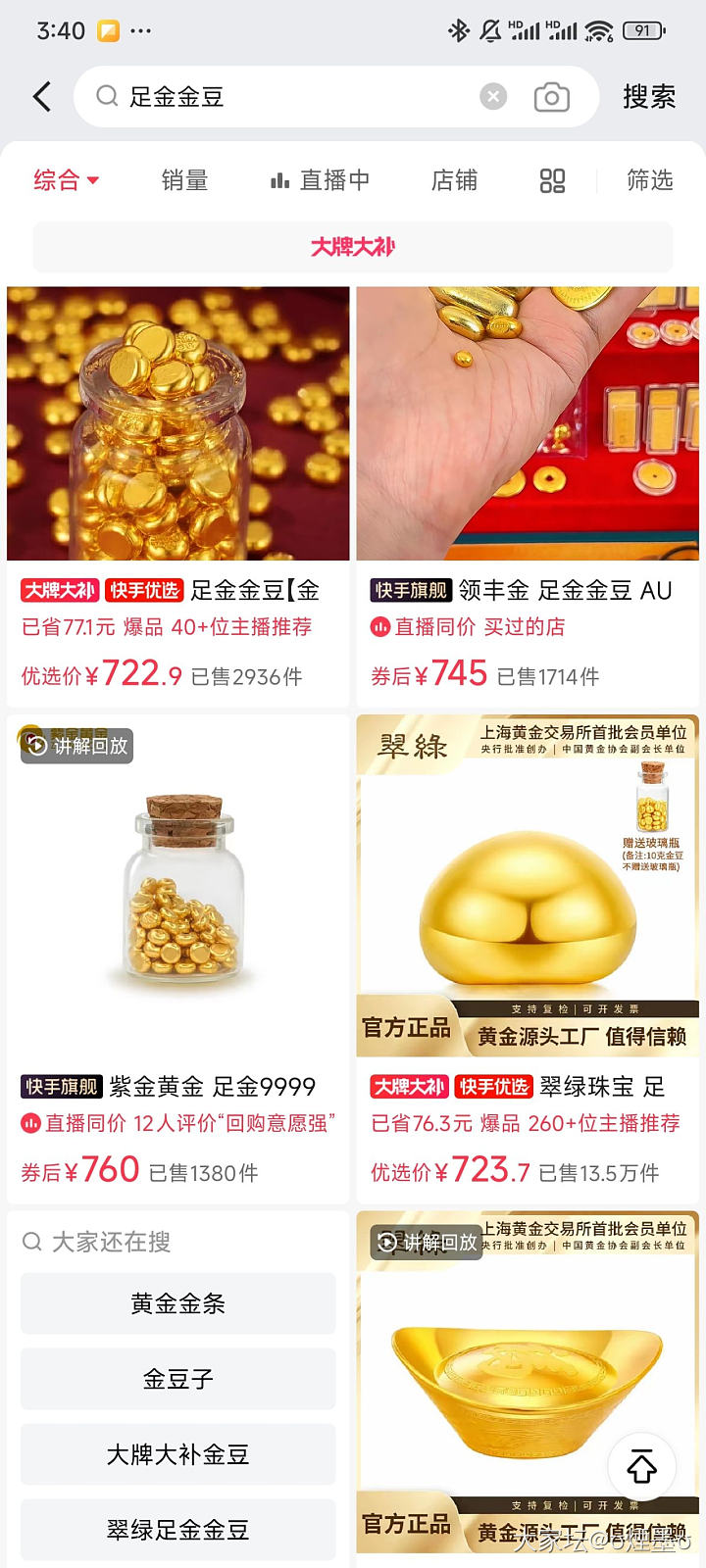Sort results by 销量
Image resolution: width=706 pixels, height=1568 pixels.
pos(184,180)
